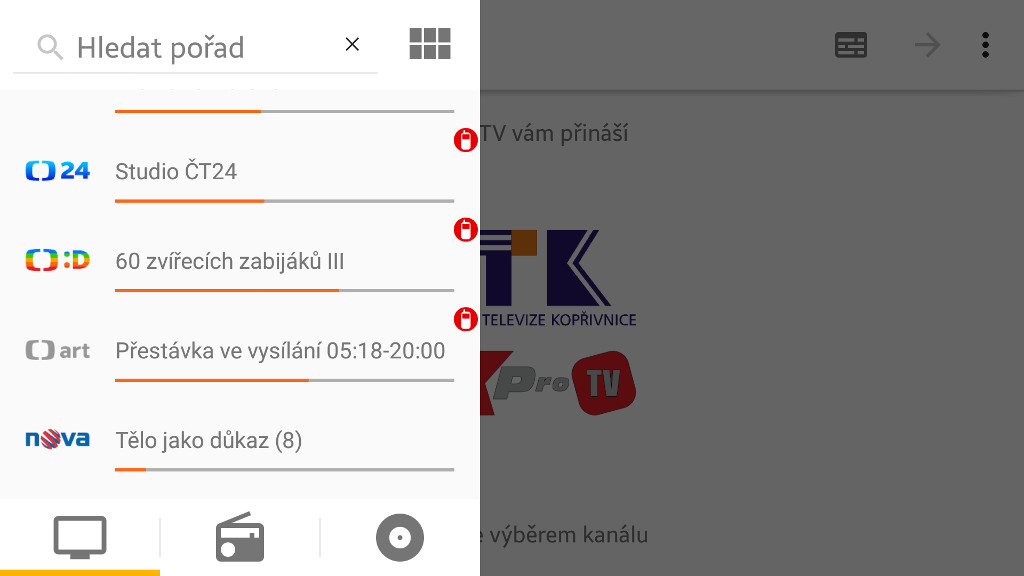Open ČT art Přestávka ve vysílání row

tap(240, 351)
